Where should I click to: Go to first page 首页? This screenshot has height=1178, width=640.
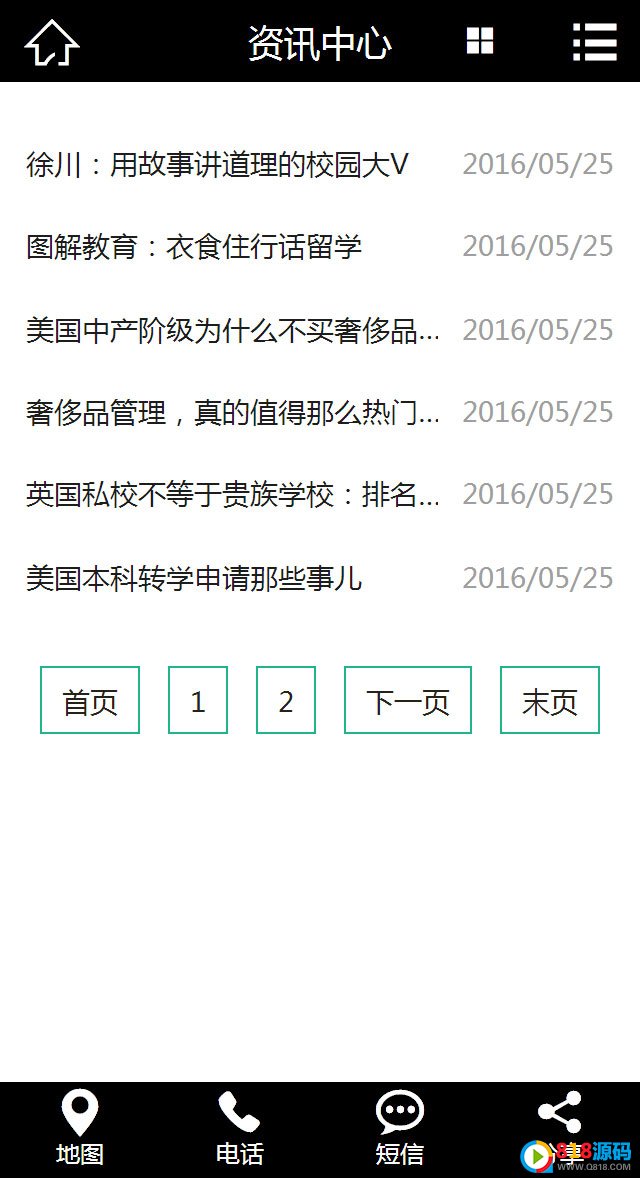coord(90,700)
